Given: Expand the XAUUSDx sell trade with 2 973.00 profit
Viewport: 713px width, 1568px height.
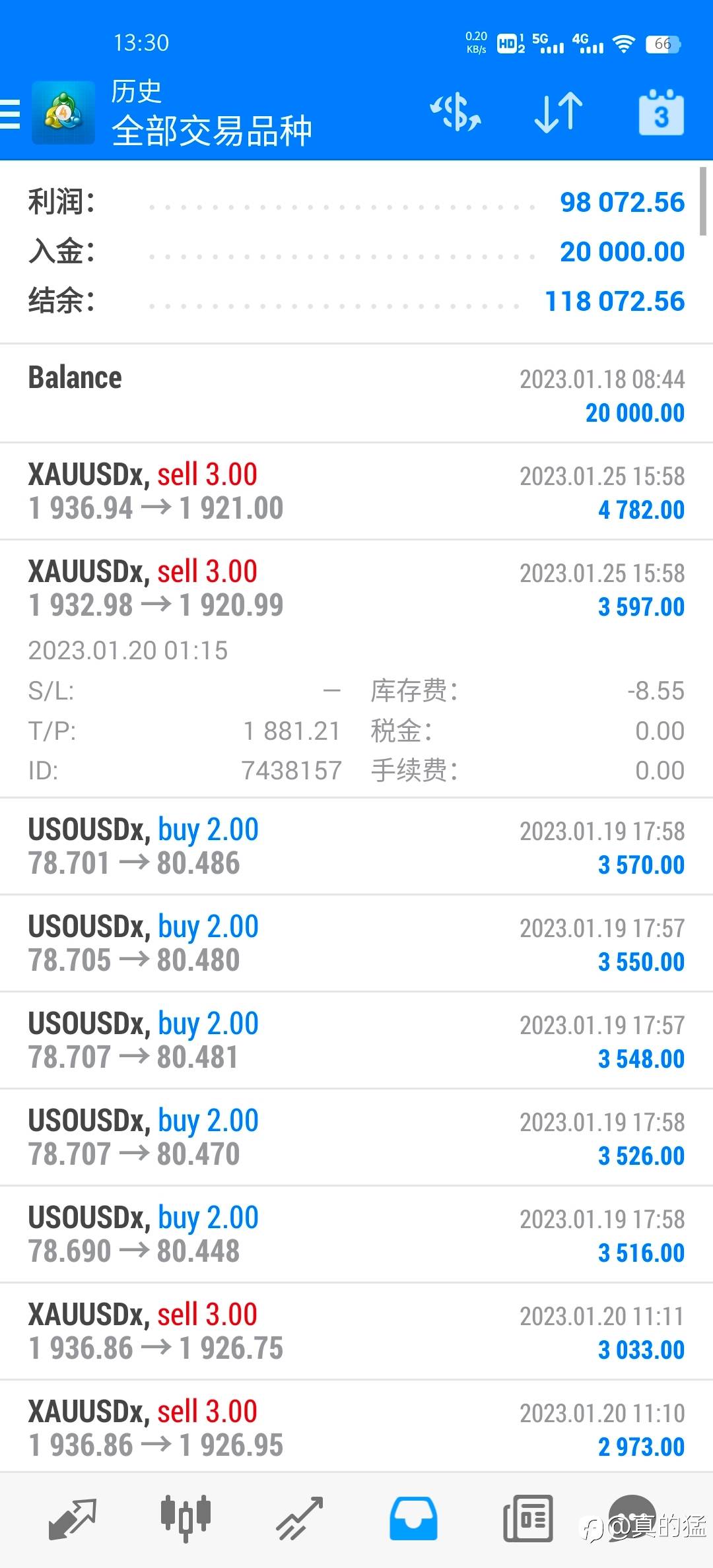Looking at the screenshot, I should point(356,1427).
